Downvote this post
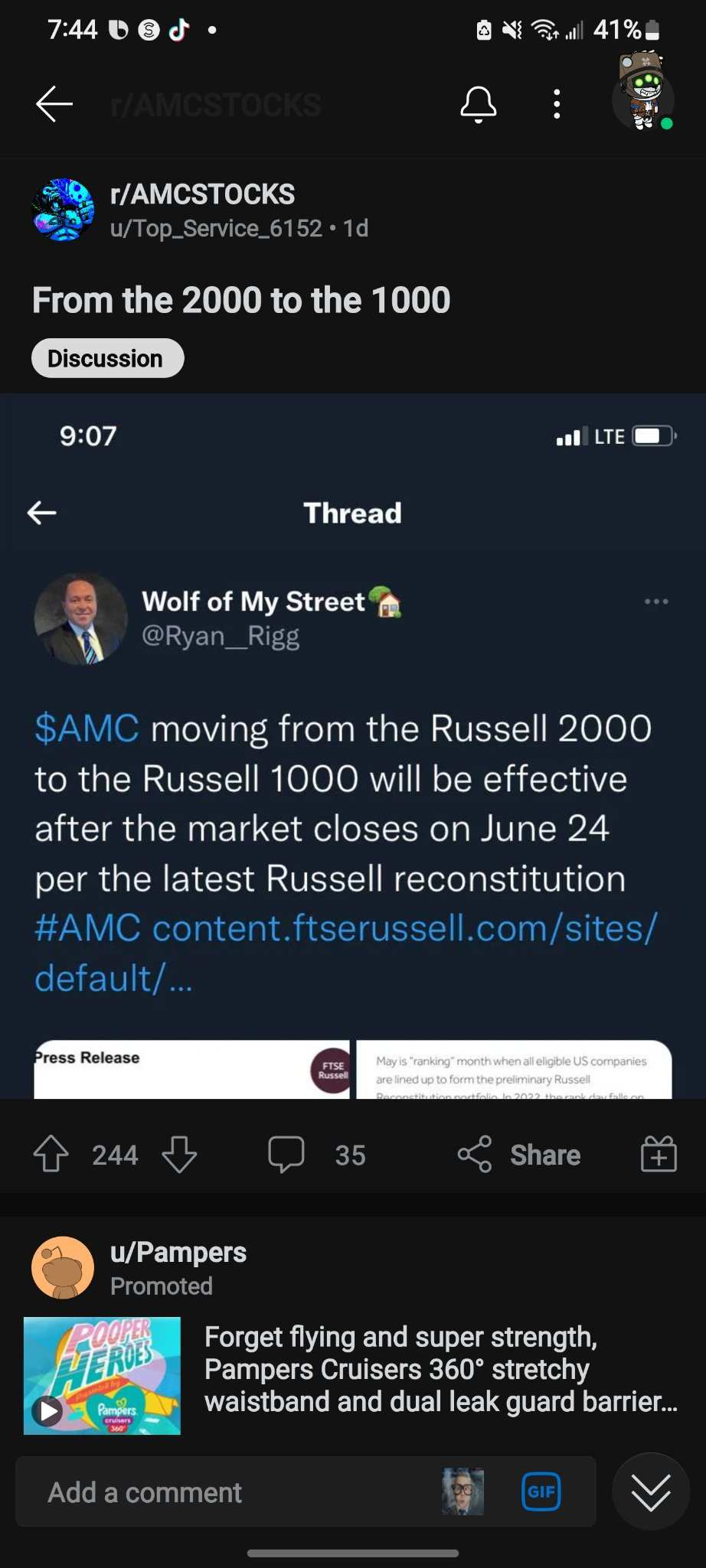 [x=180, y=1154]
